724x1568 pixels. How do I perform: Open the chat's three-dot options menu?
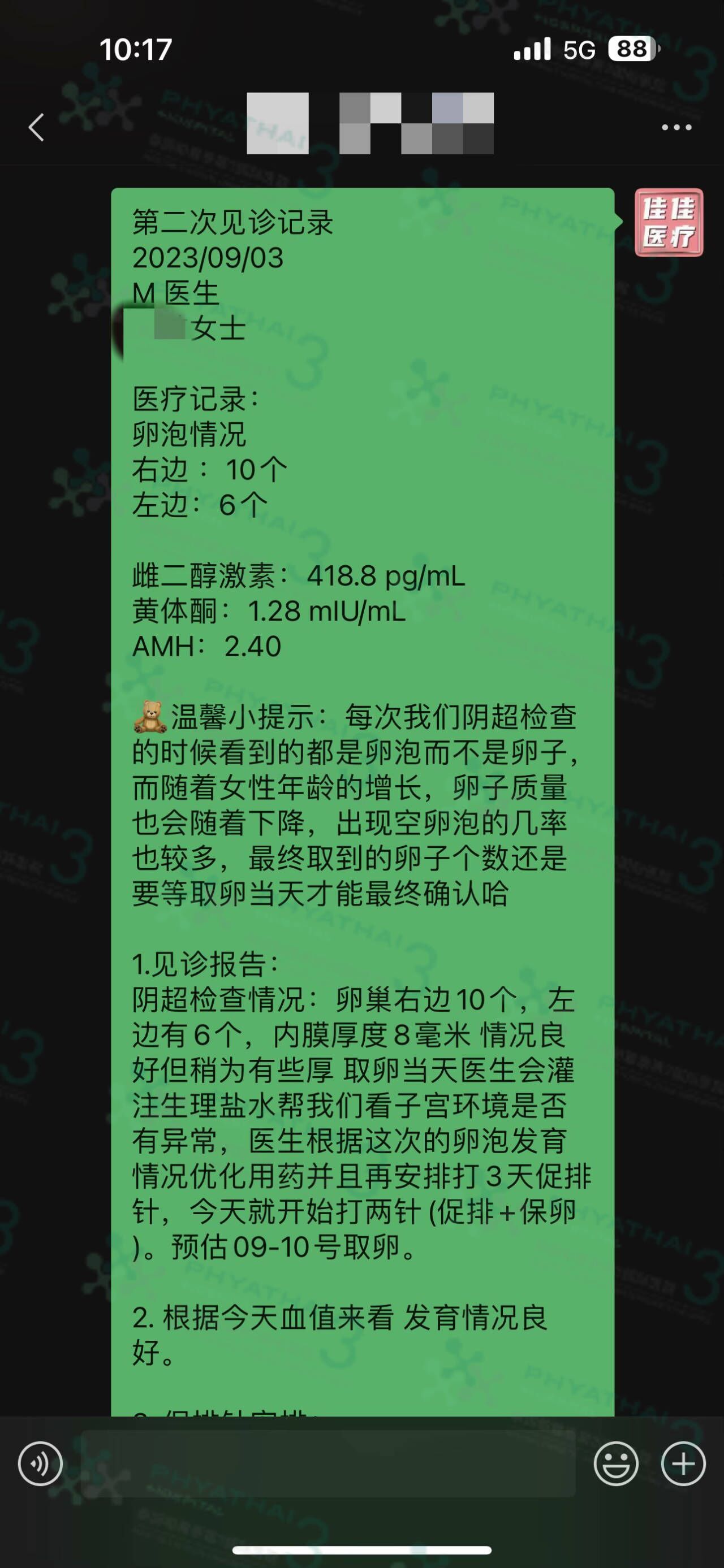click(x=676, y=127)
